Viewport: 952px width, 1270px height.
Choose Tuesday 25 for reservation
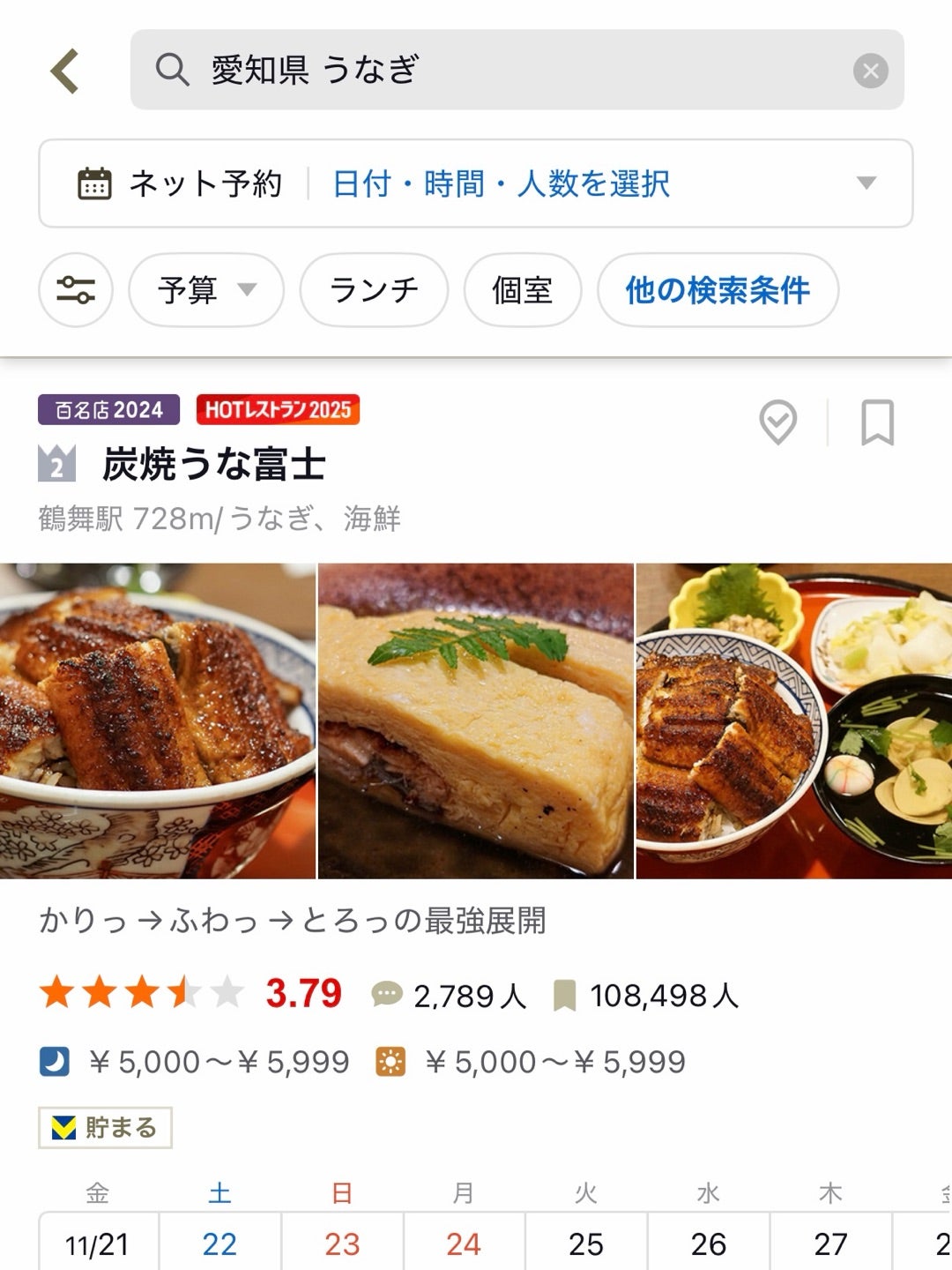coord(586,1243)
